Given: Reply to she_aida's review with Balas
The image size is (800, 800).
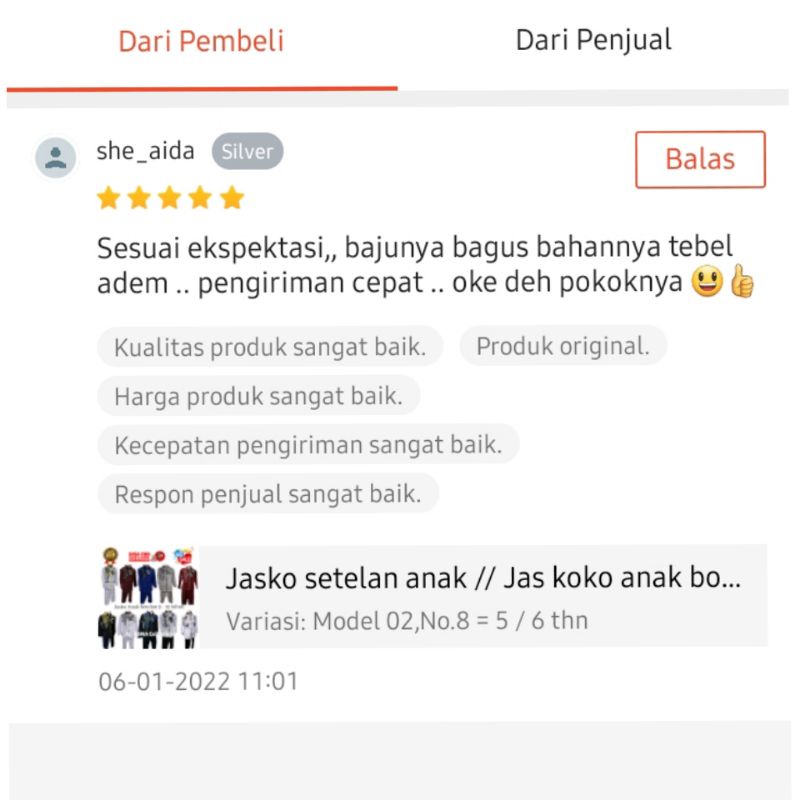Looking at the screenshot, I should [x=700, y=159].
